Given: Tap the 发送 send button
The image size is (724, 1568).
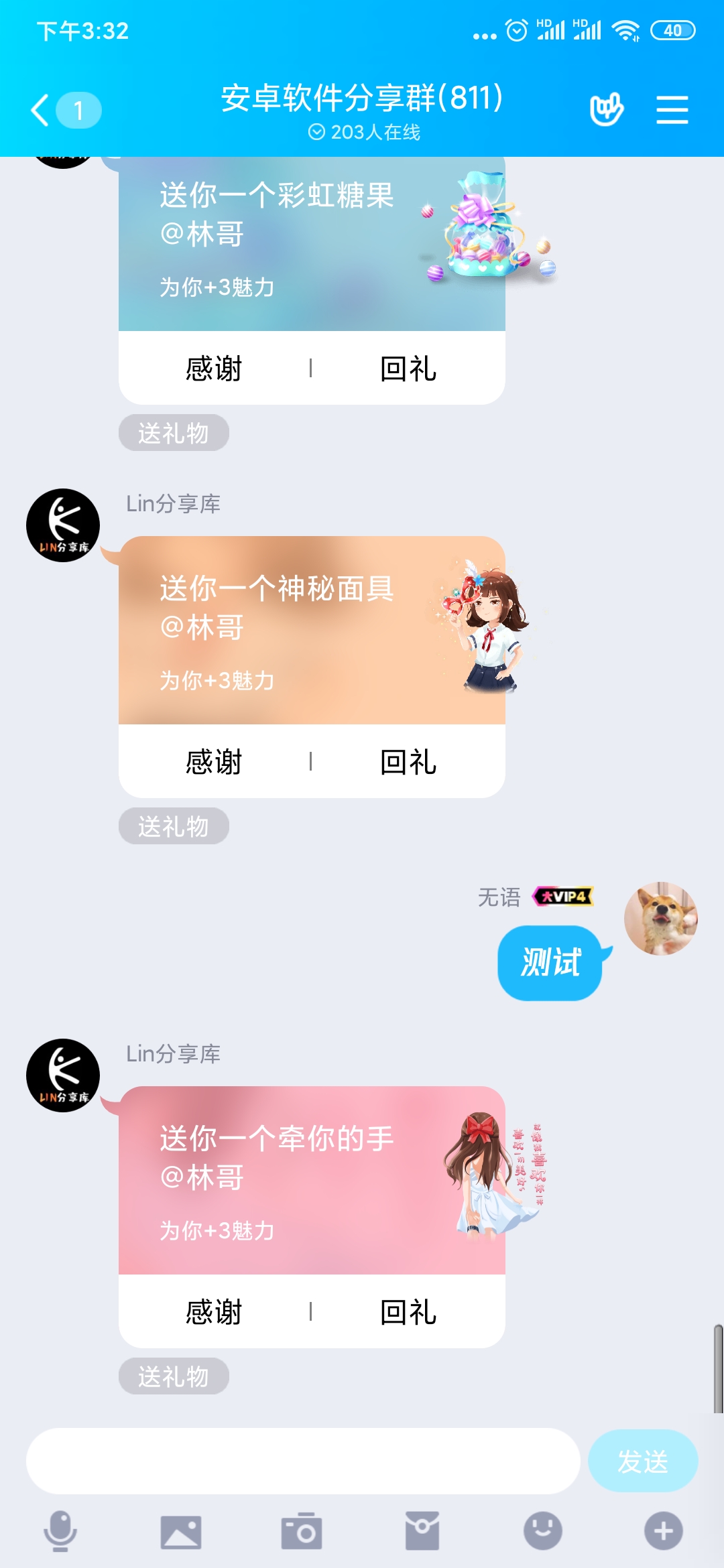Looking at the screenshot, I should click(643, 1461).
